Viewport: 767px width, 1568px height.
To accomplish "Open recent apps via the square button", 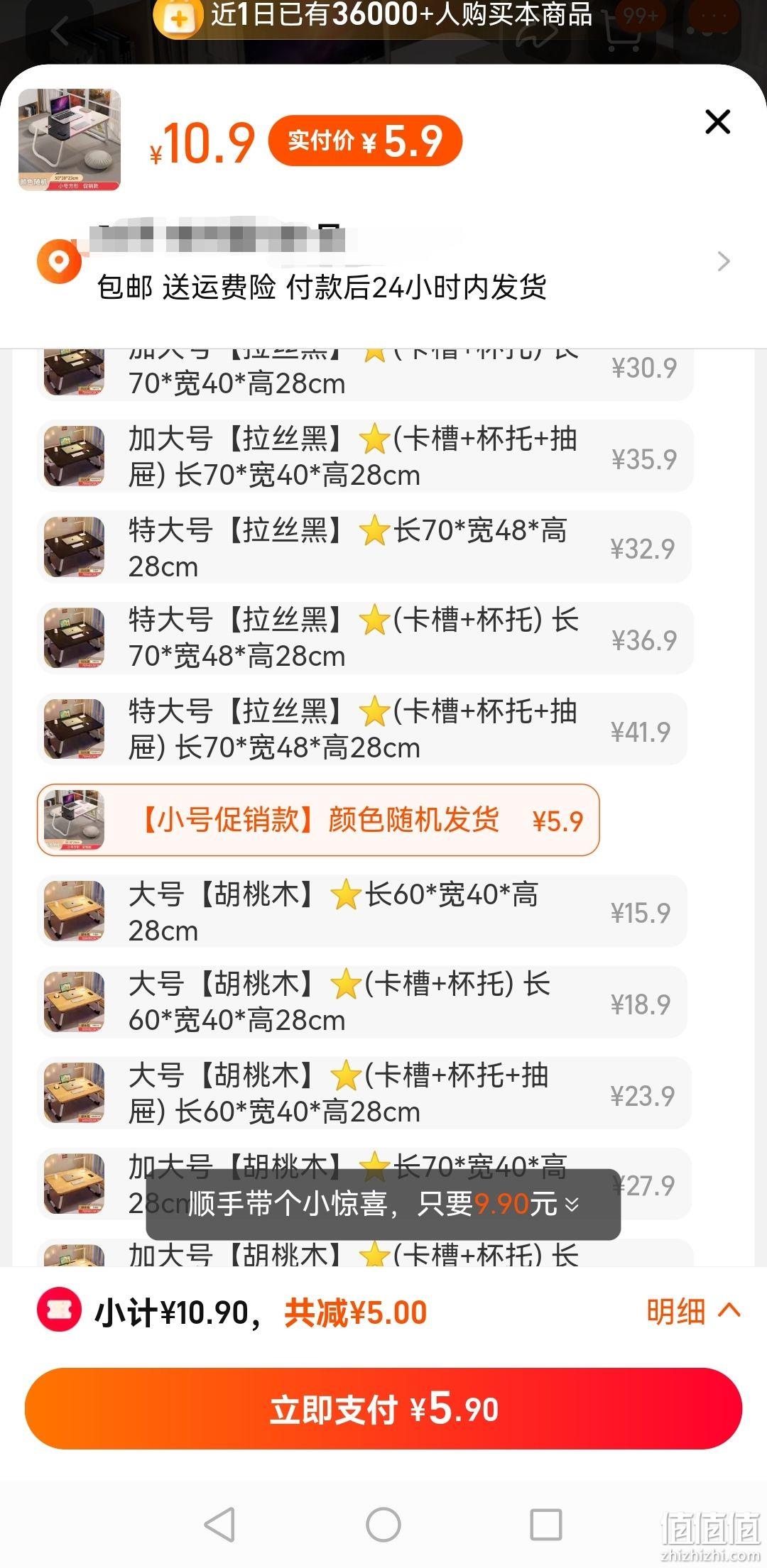I will pos(546,1524).
